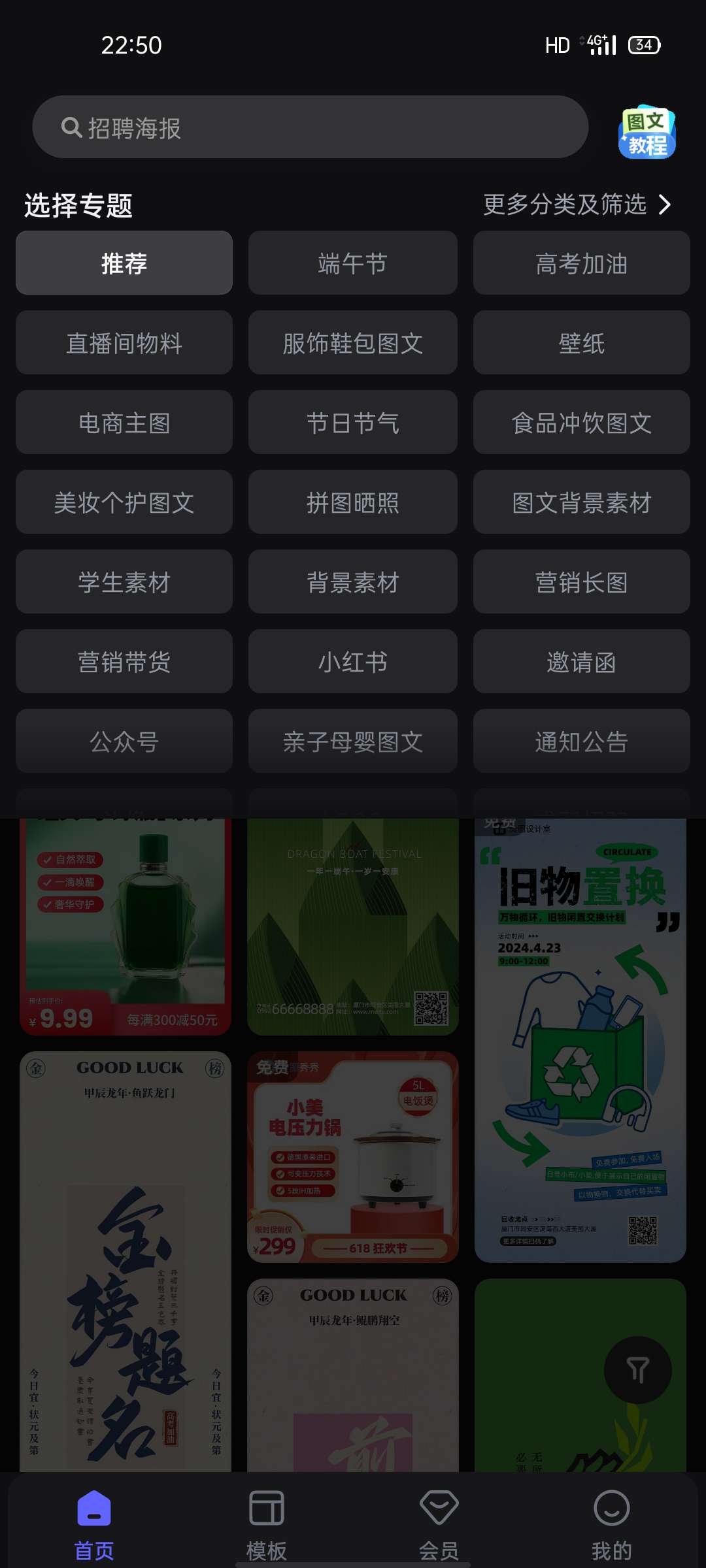706x1568 pixels.
Task: Open the 节日节气 topic
Action: [352, 423]
